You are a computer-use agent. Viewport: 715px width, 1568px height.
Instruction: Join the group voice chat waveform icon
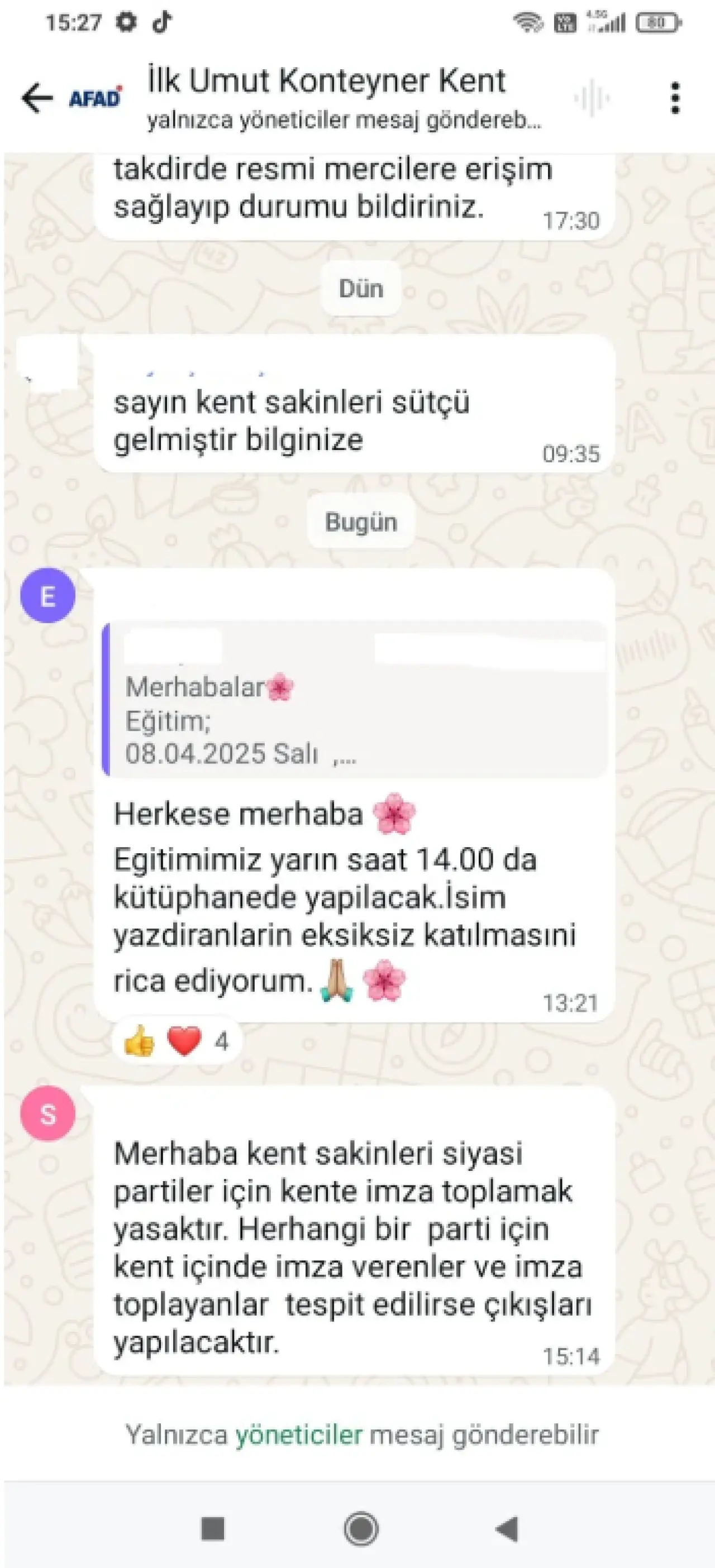pyautogui.click(x=592, y=98)
